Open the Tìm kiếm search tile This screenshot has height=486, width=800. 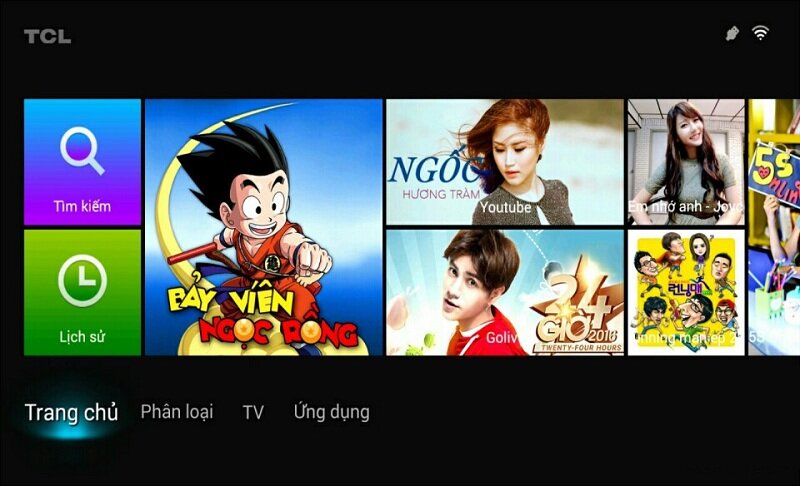coord(82,161)
